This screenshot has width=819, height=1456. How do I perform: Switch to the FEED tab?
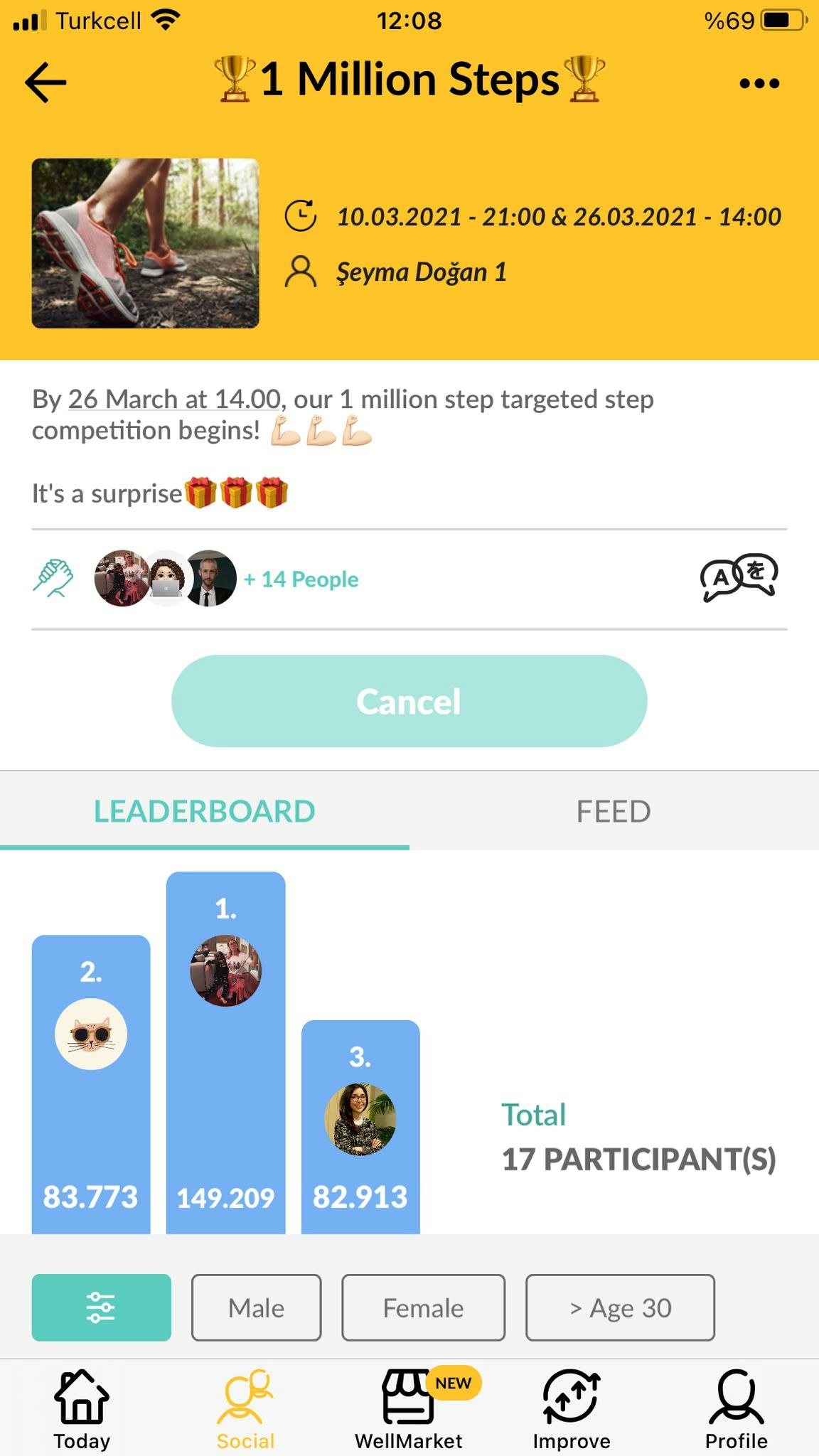click(614, 811)
